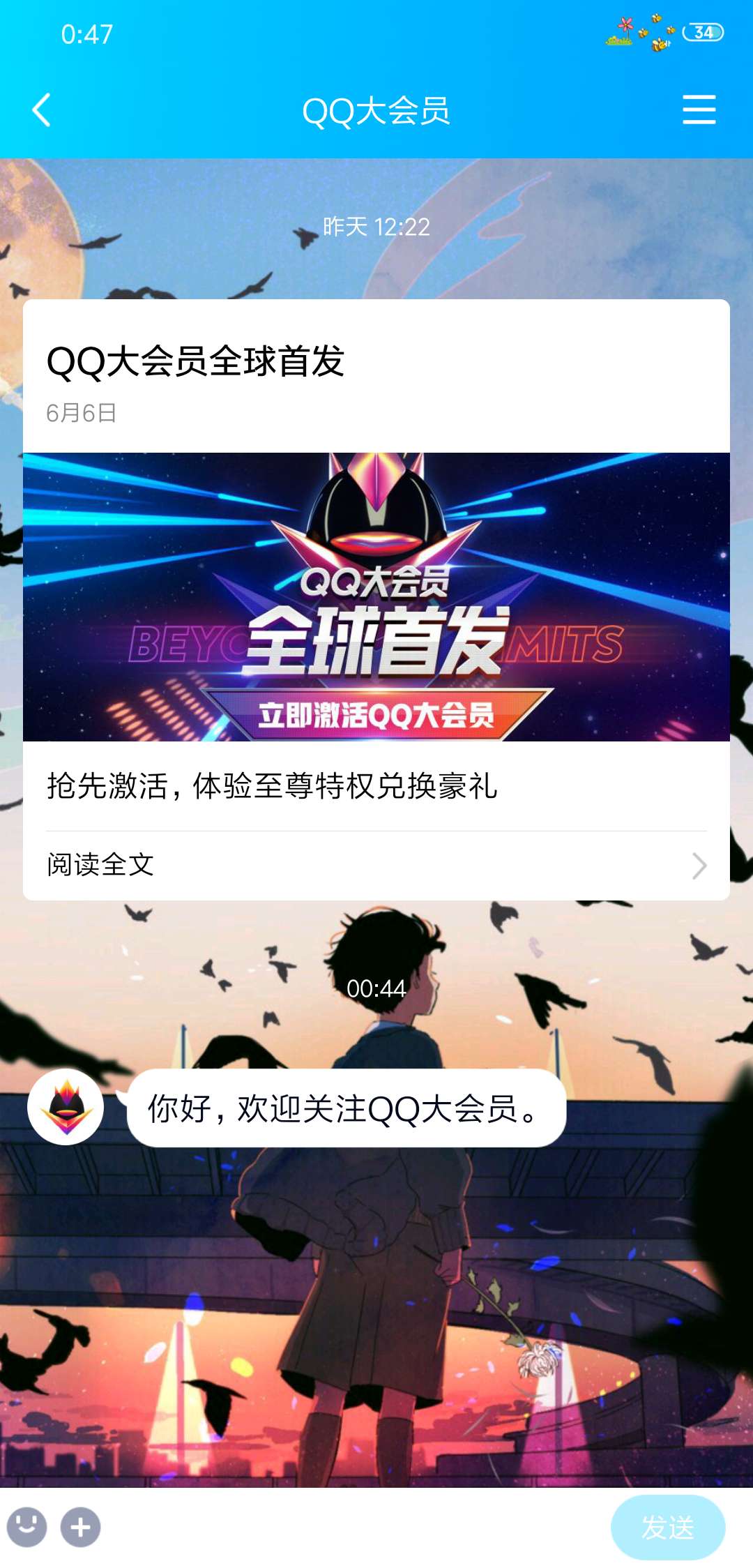
Task: Tap 阅读全文 to read full article
Action: (x=376, y=865)
